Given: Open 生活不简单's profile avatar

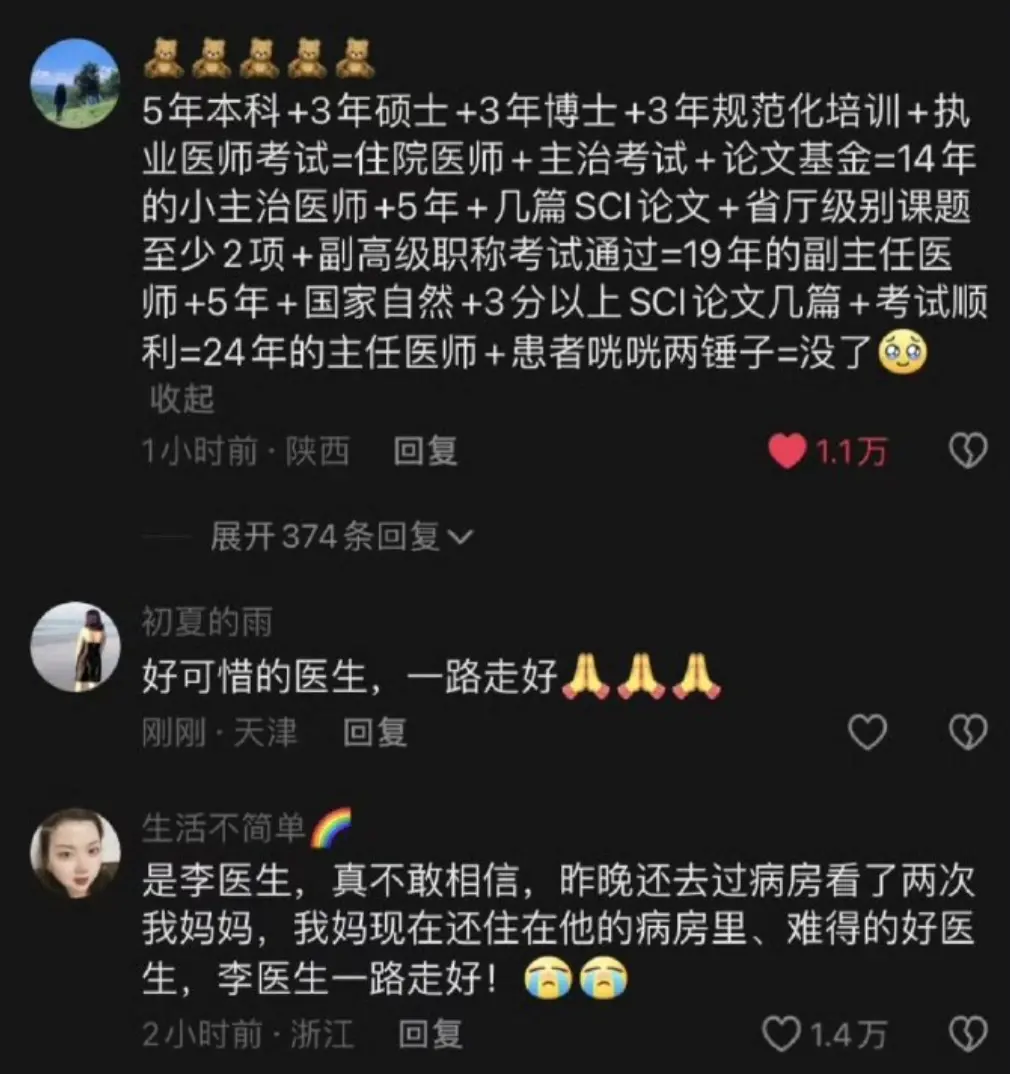Looking at the screenshot, I should click(76, 852).
